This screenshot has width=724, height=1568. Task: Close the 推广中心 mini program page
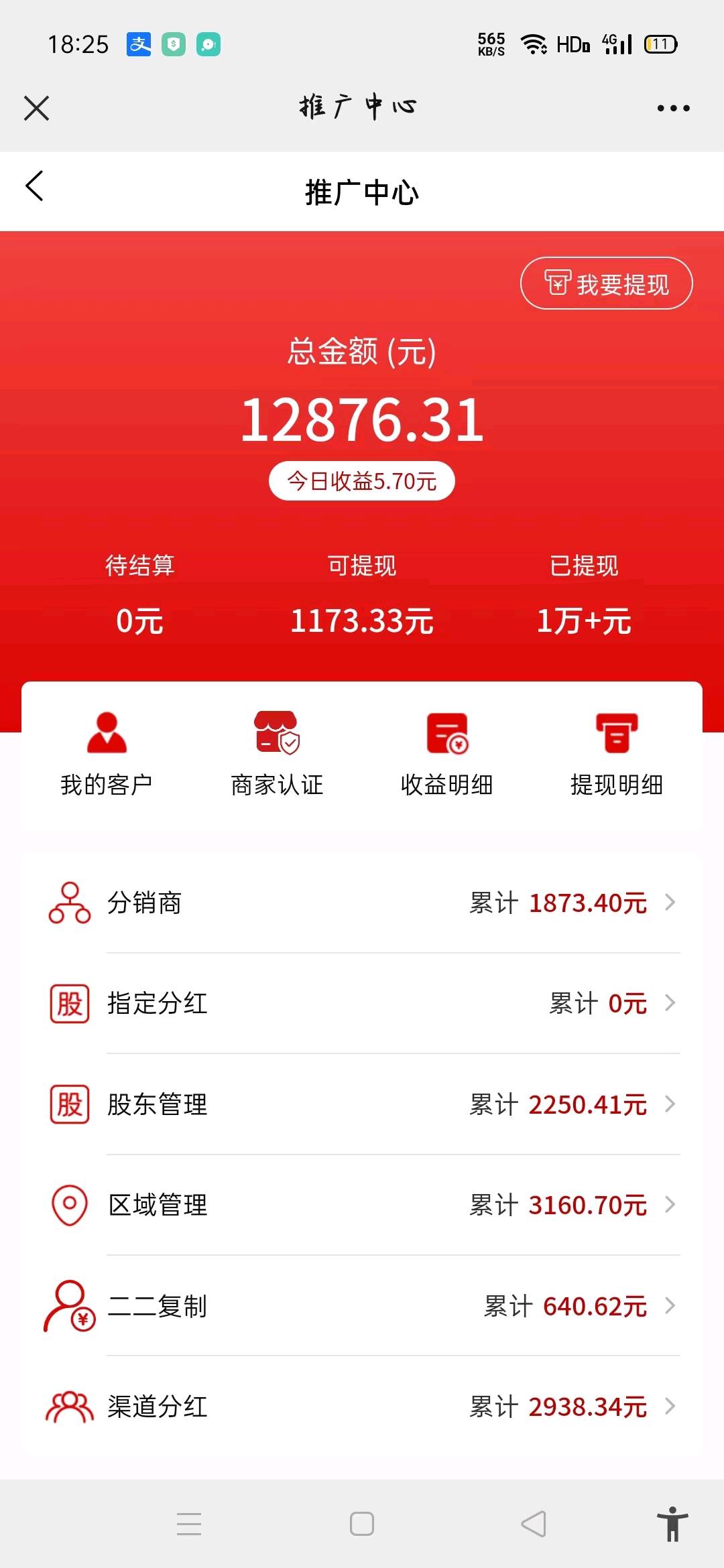(37, 108)
